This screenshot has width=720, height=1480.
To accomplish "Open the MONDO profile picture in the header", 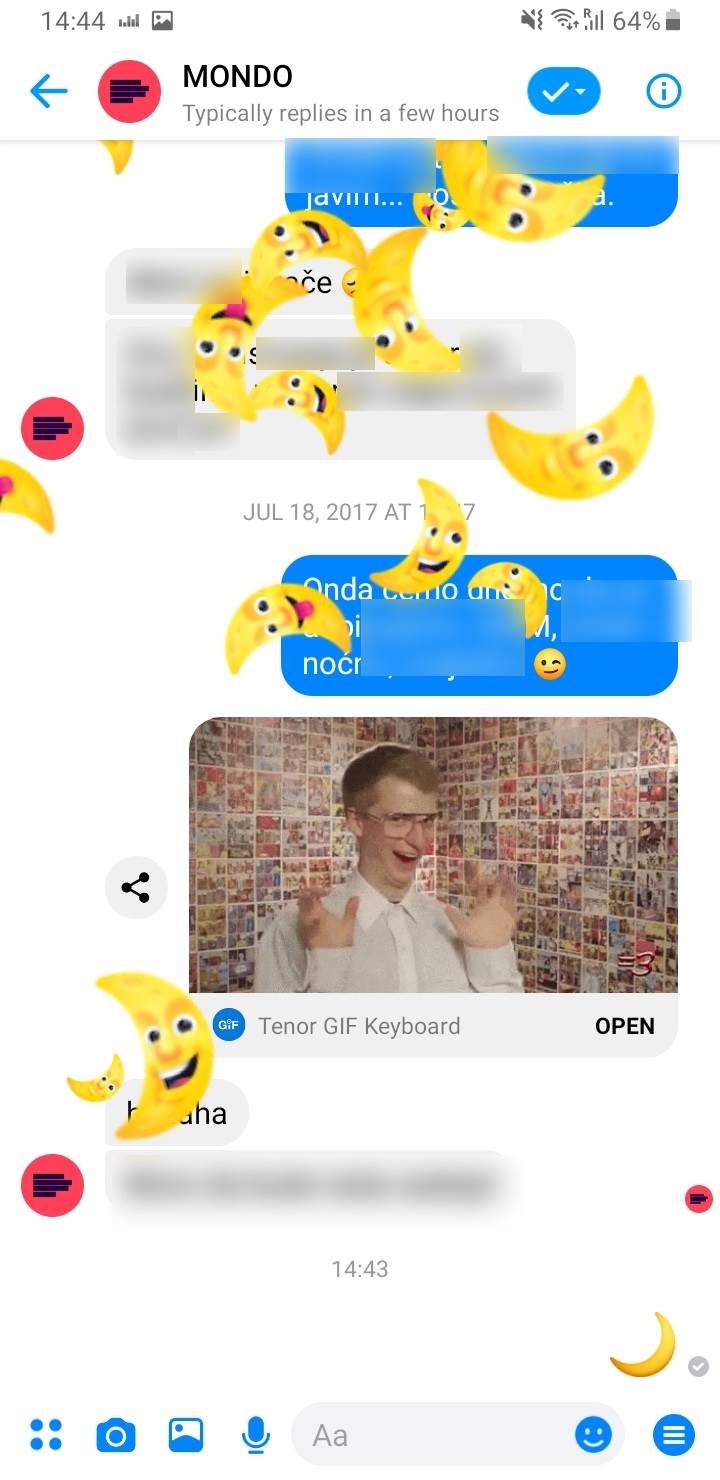I will click(129, 92).
